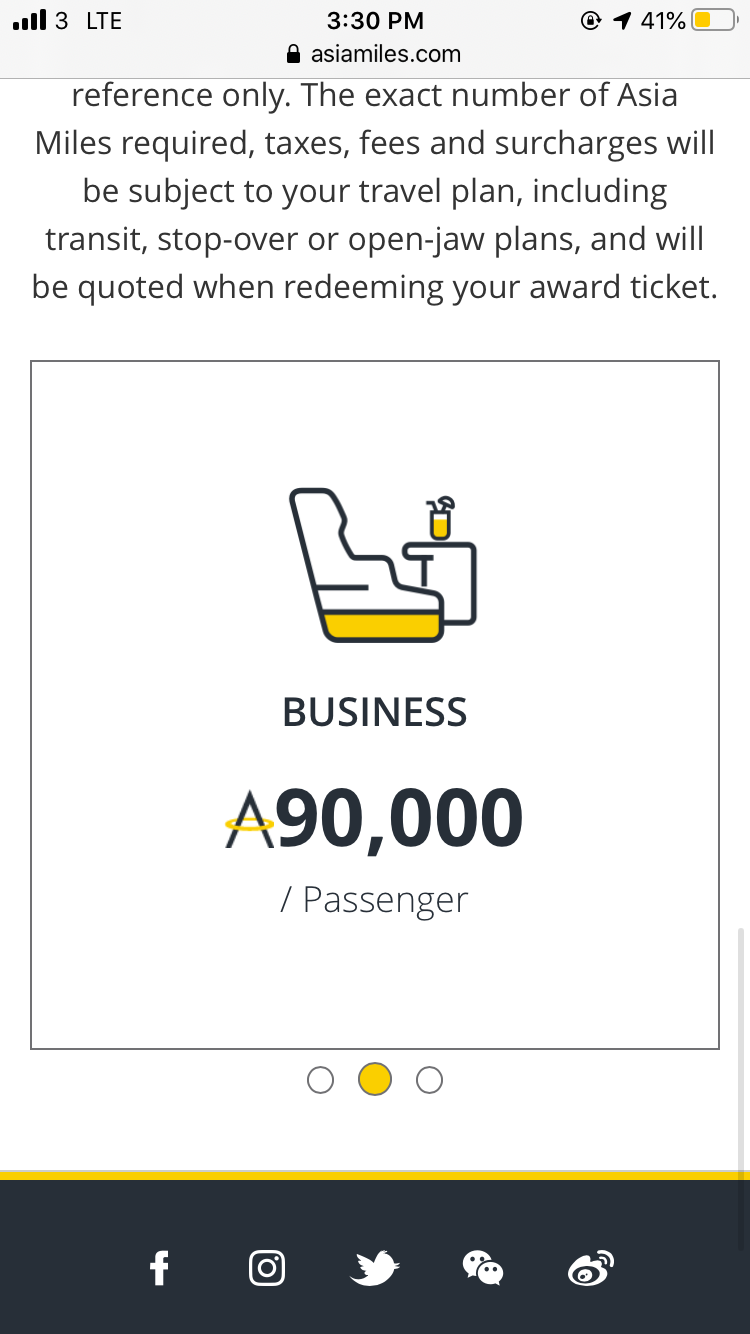Open Asia Miles Weibo page
This screenshot has height=1334, width=750.
[590, 1268]
